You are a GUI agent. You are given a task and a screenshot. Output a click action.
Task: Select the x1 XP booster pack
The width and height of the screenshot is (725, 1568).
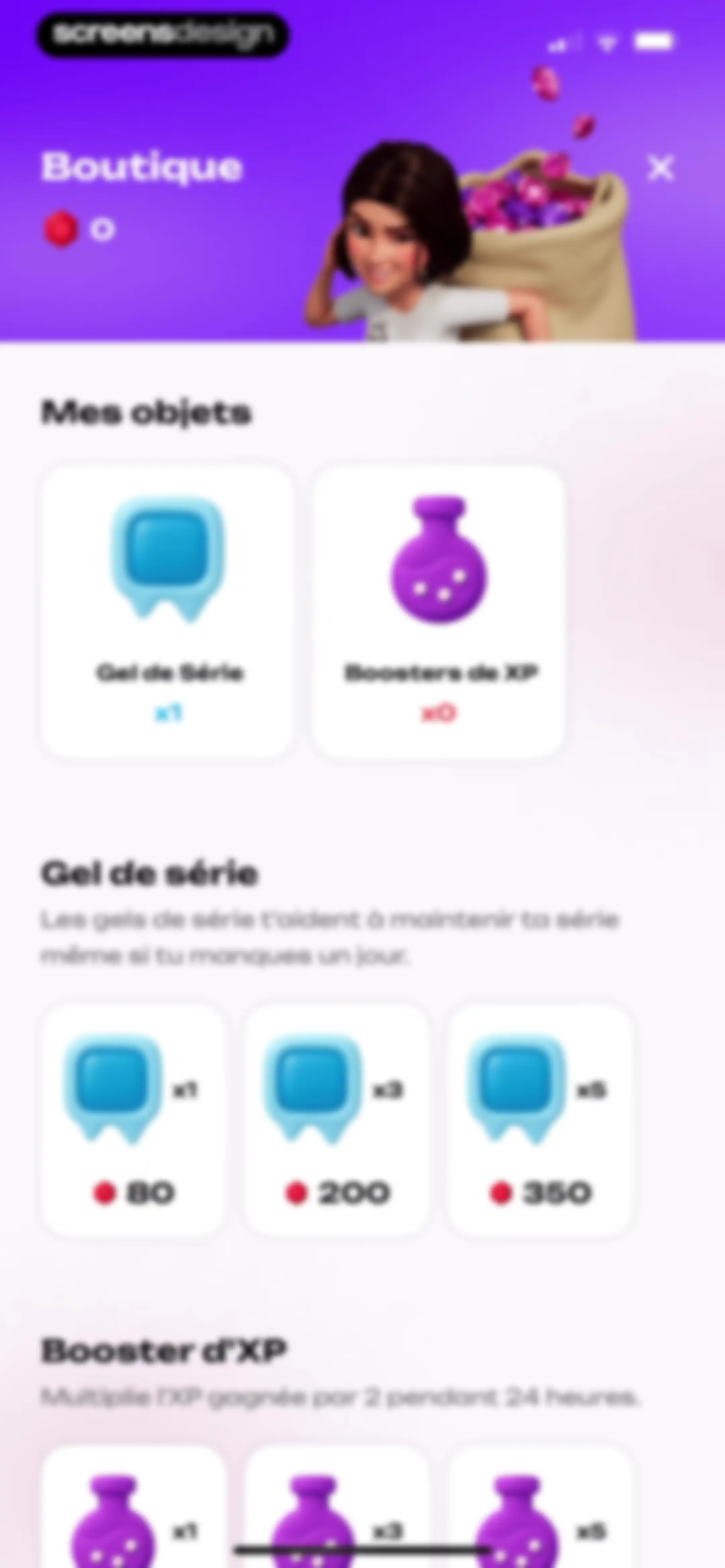pos(134,1507)
